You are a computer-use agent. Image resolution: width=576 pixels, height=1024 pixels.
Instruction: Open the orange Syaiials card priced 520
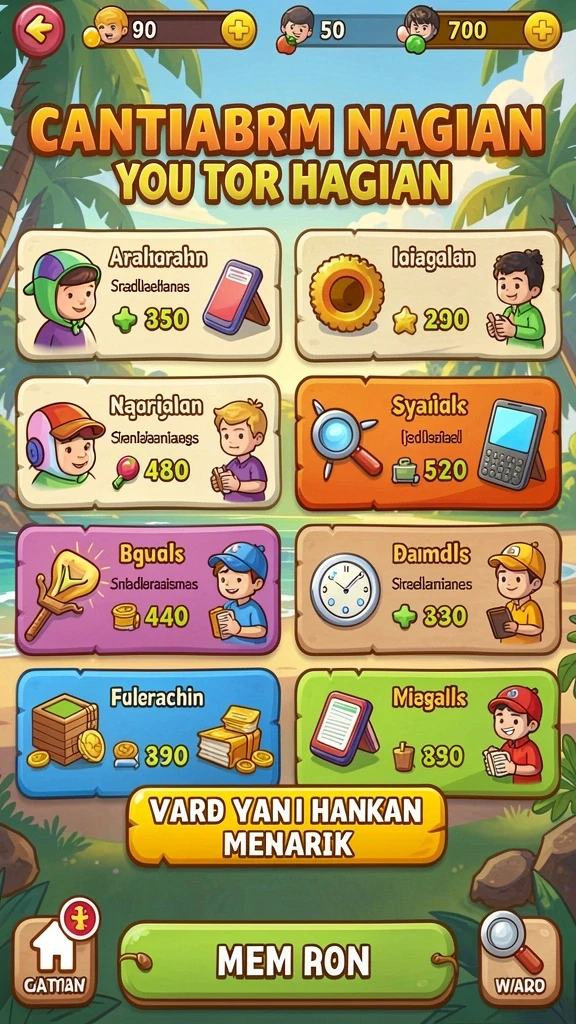(x=428, y=443)
